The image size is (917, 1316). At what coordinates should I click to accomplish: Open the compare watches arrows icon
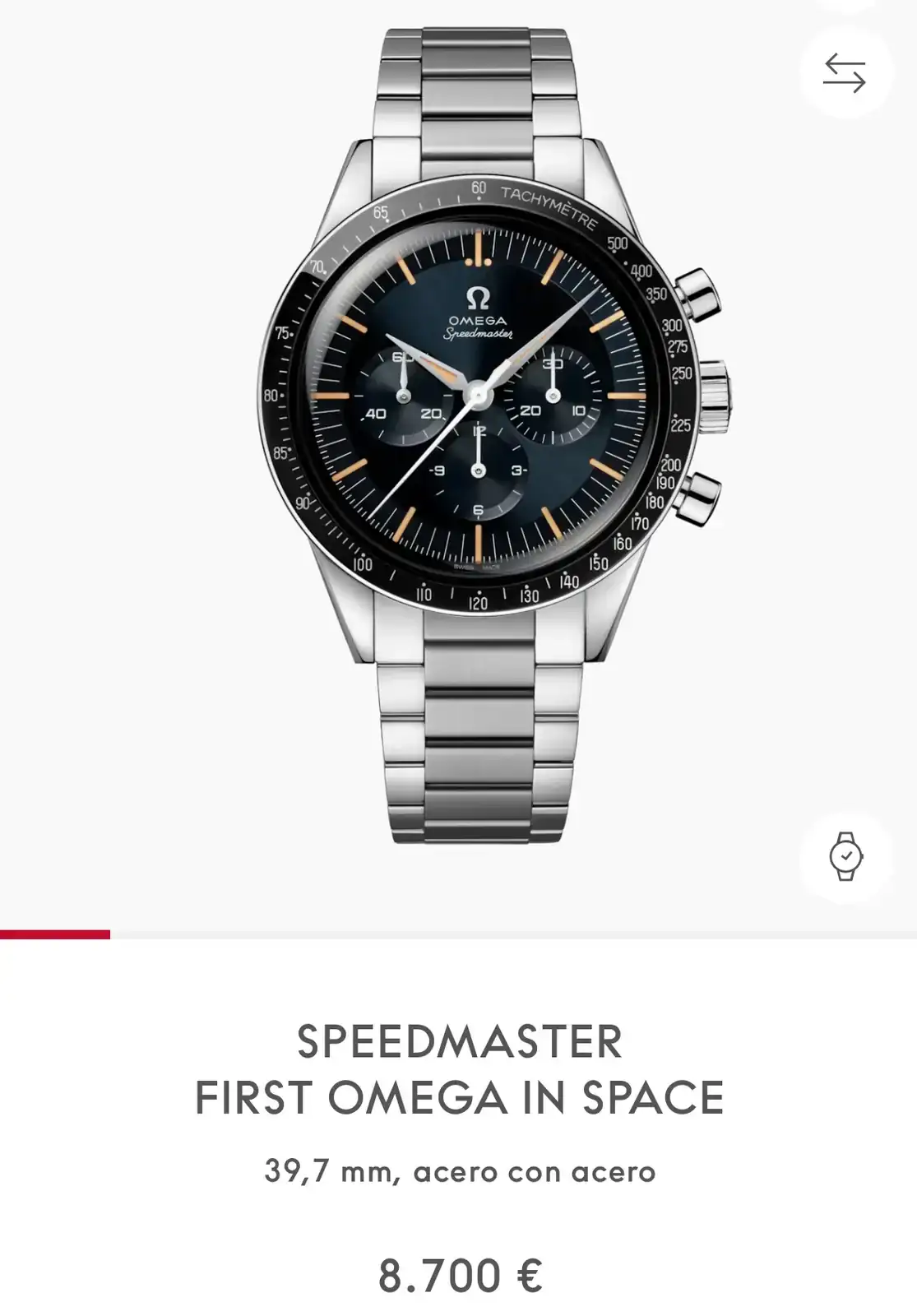(845, 73)
